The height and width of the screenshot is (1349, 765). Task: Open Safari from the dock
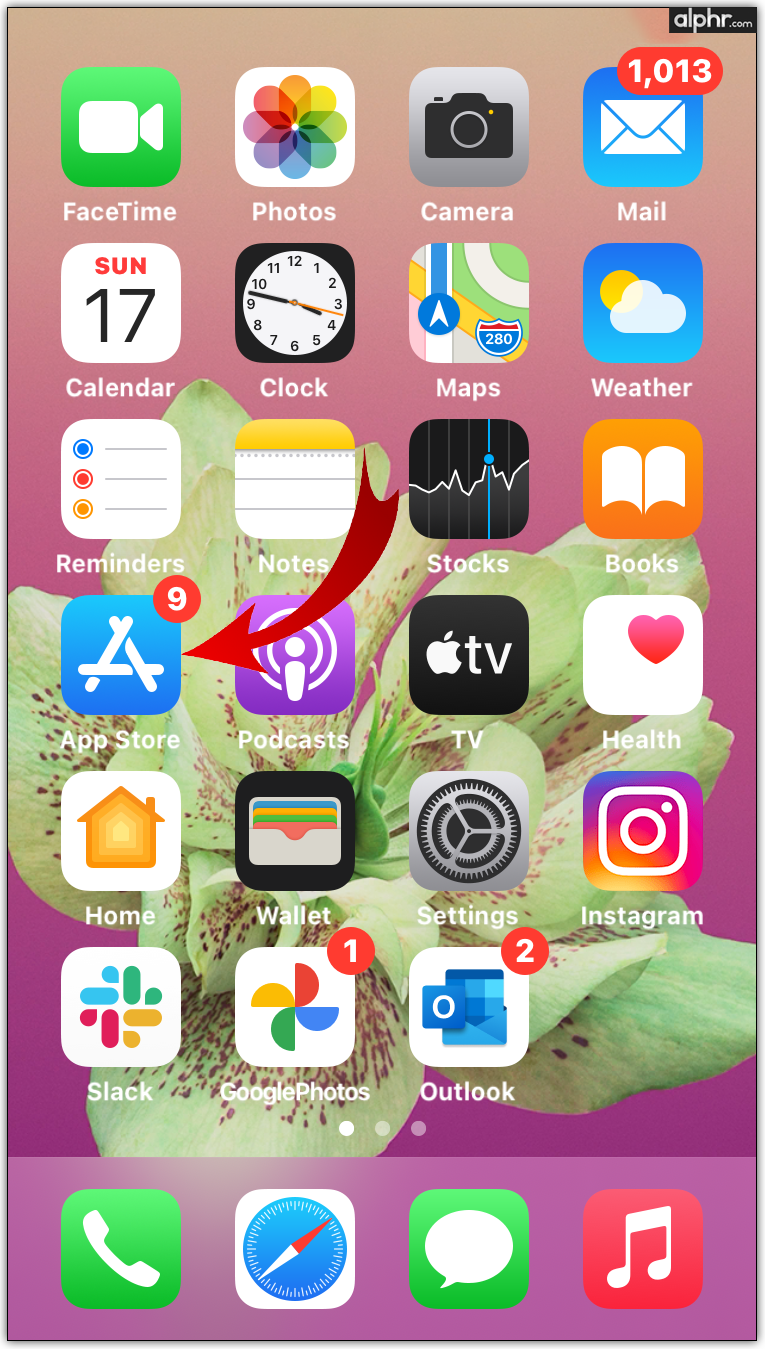coord(295,1249)
